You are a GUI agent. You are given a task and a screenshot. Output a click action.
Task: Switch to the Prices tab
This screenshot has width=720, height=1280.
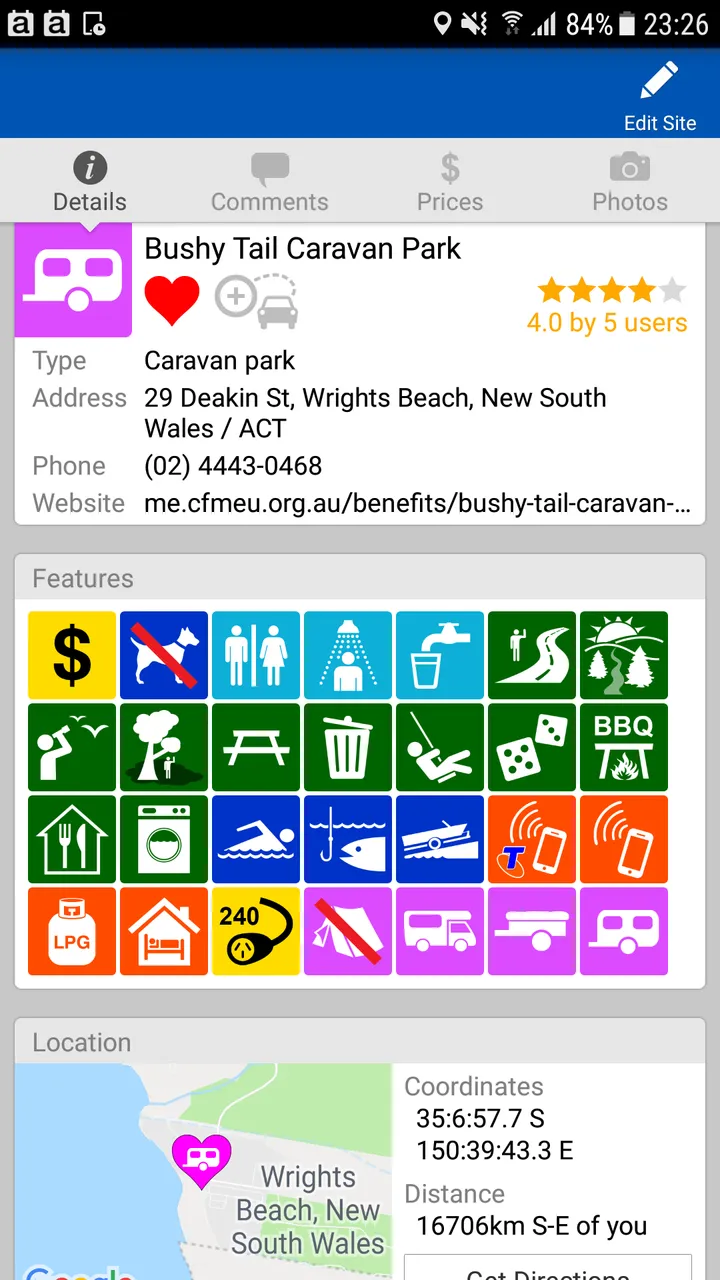pos(449,182)
